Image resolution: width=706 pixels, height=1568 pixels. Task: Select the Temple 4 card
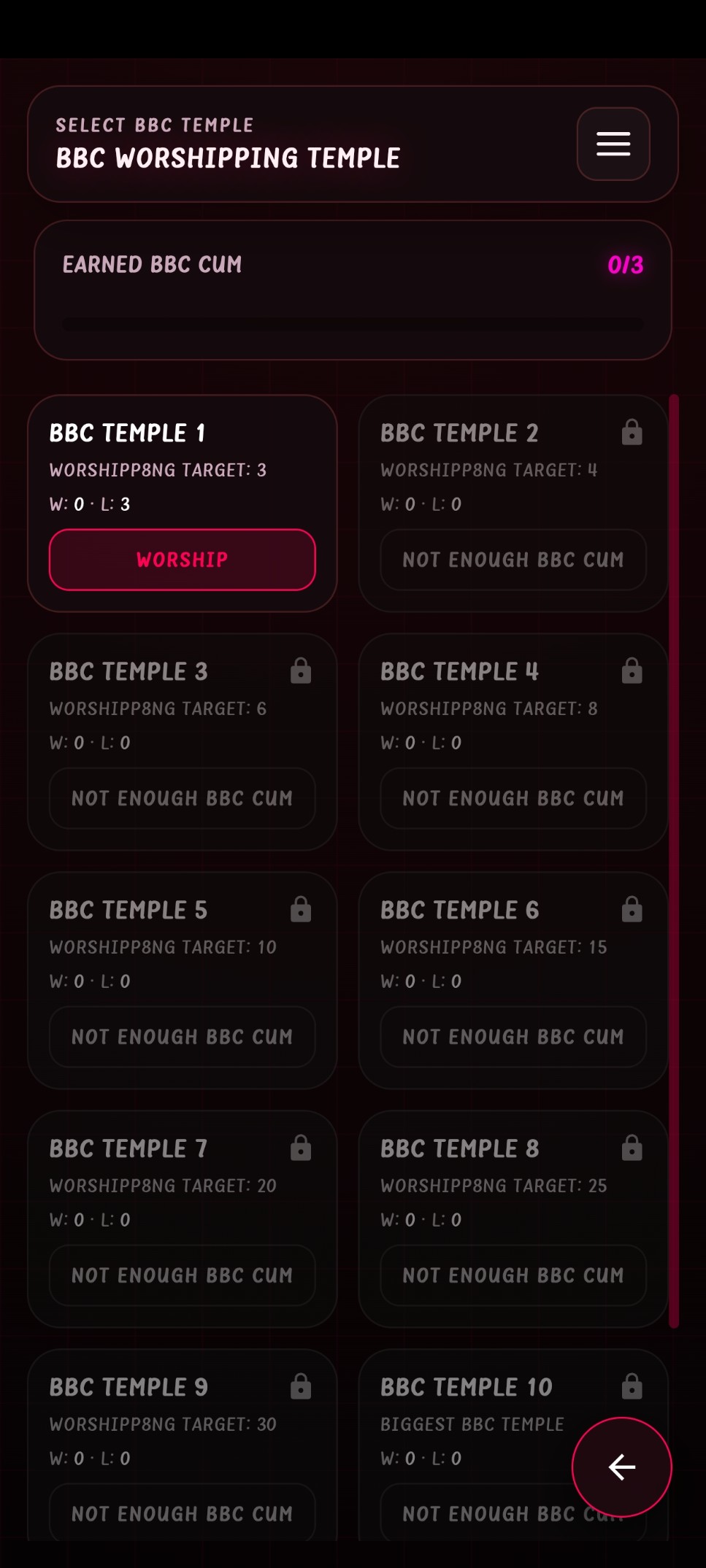[513, 706]
